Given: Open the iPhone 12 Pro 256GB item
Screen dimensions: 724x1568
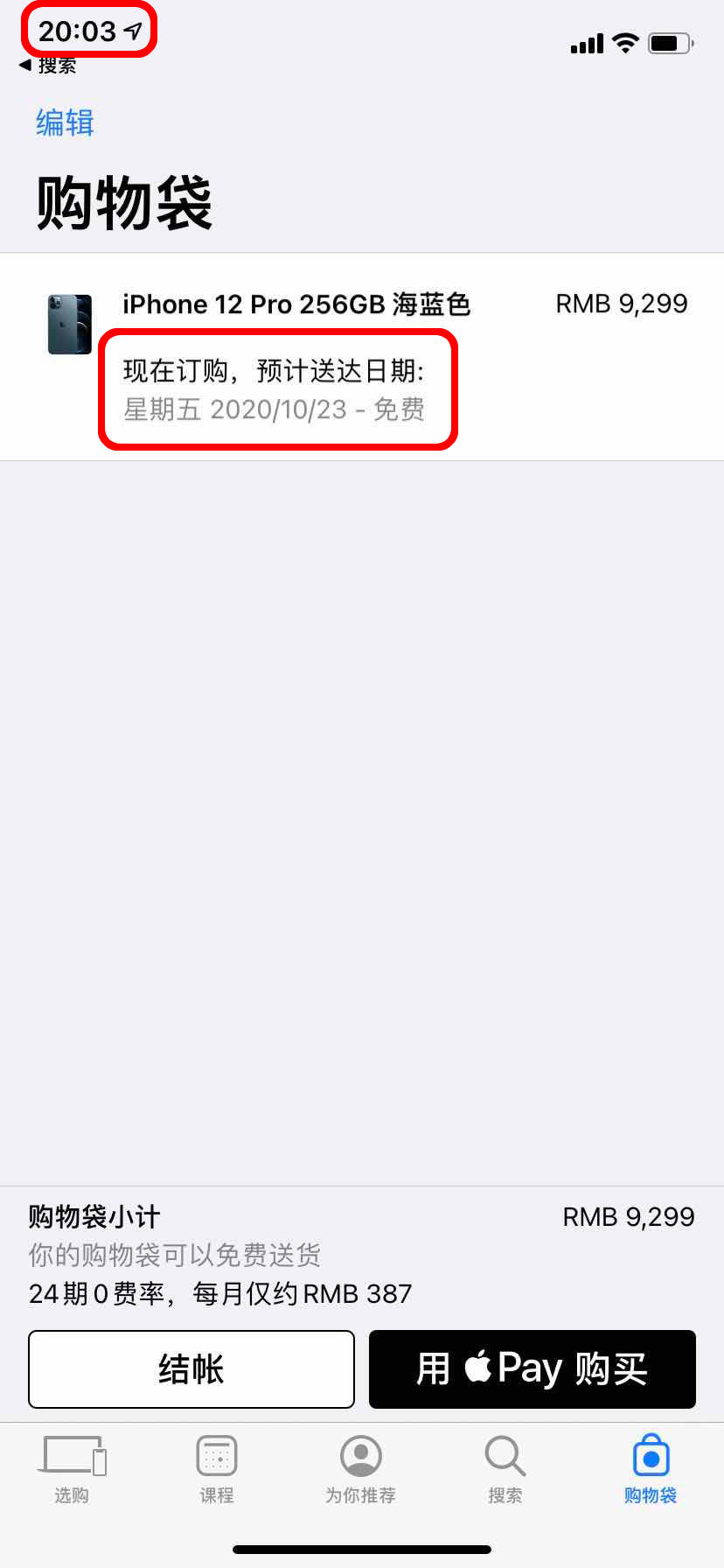Looking at the screenshot, I should pyautogui.click(x=362, y=357).
